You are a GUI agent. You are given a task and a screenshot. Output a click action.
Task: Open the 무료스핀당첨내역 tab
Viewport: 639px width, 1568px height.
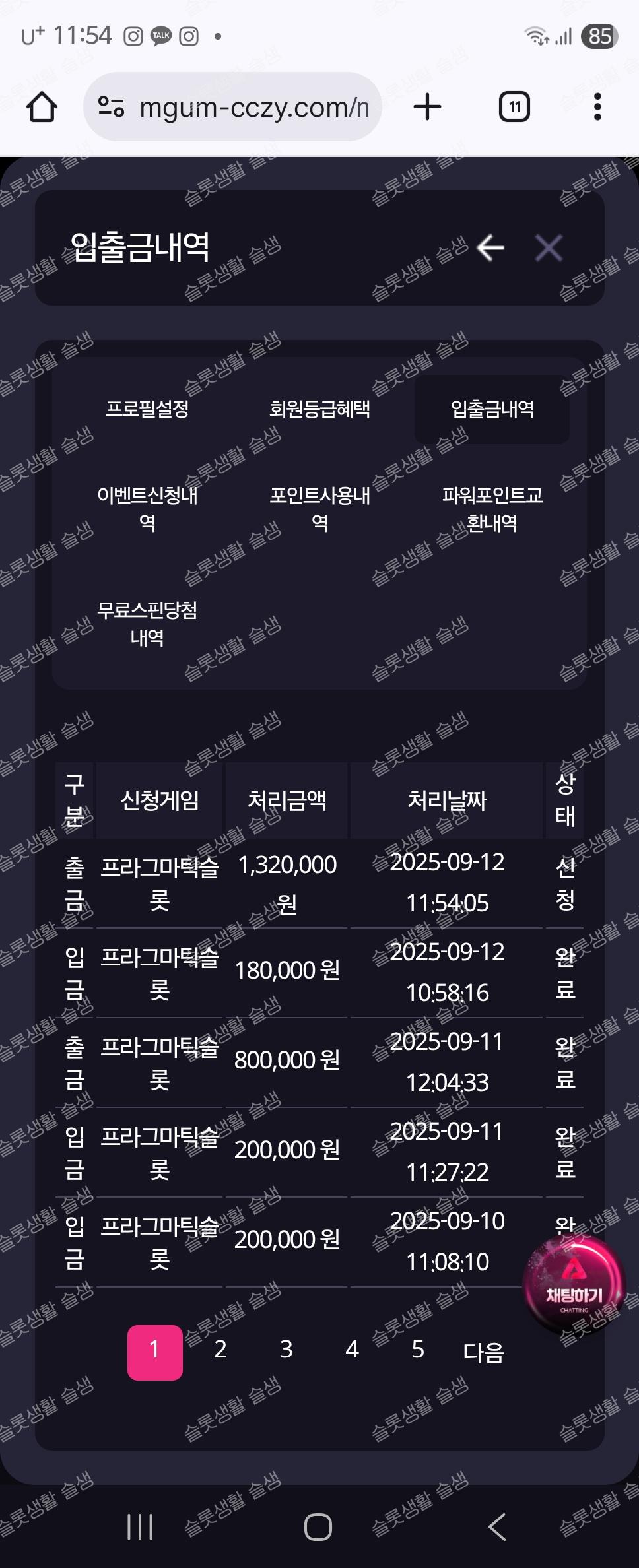coord(147,623)
